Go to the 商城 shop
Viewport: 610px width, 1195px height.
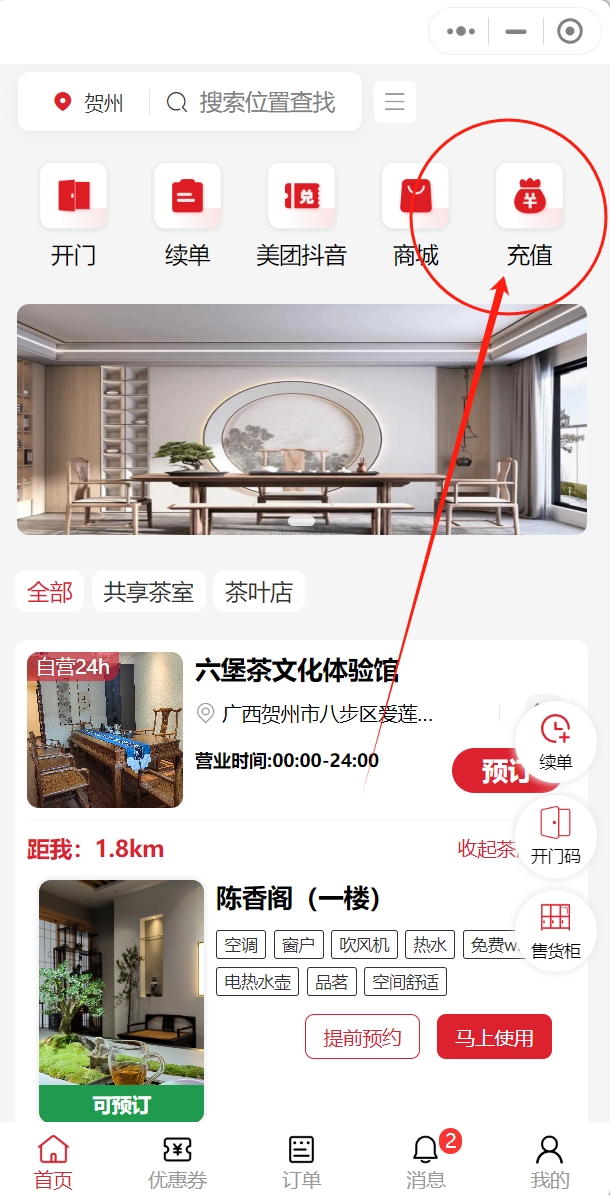click(x=415, y=215)
